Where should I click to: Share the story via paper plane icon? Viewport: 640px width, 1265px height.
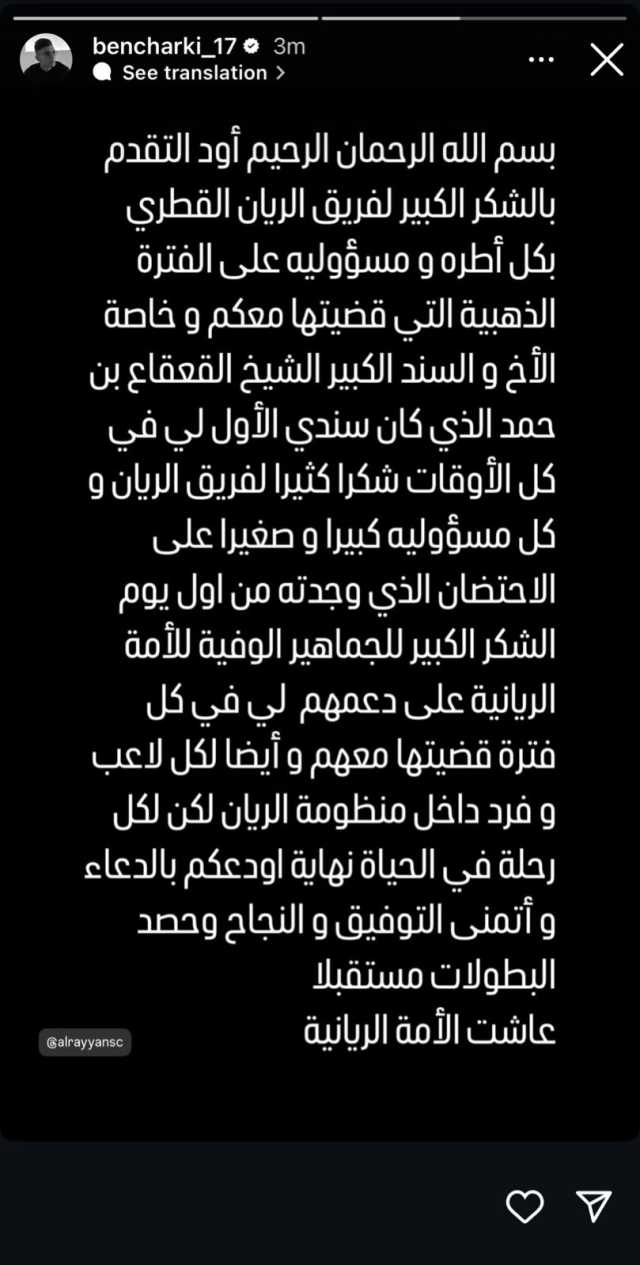pos(594,1206)
